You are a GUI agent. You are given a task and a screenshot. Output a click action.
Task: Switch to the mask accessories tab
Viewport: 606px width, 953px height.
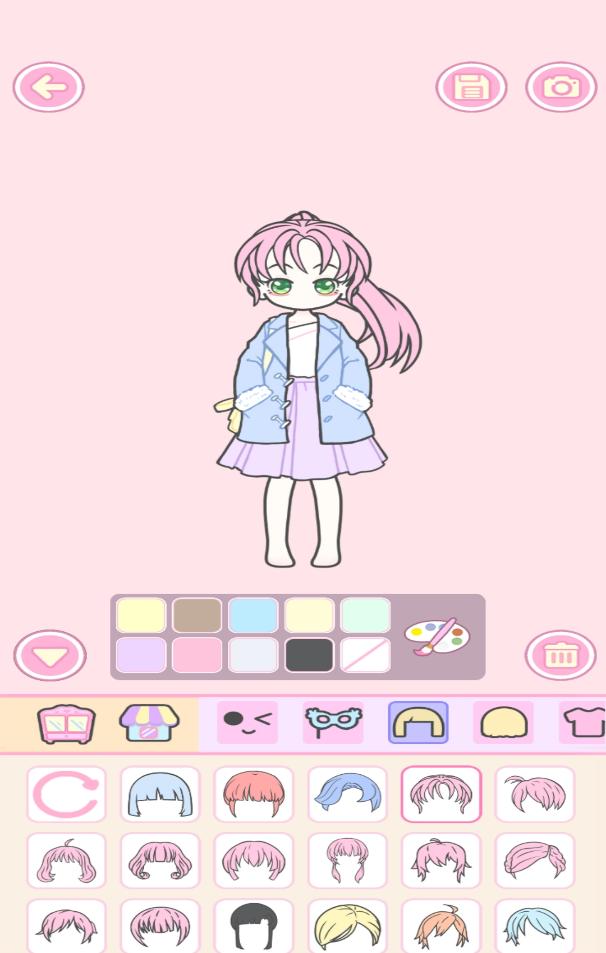[333, 722]
